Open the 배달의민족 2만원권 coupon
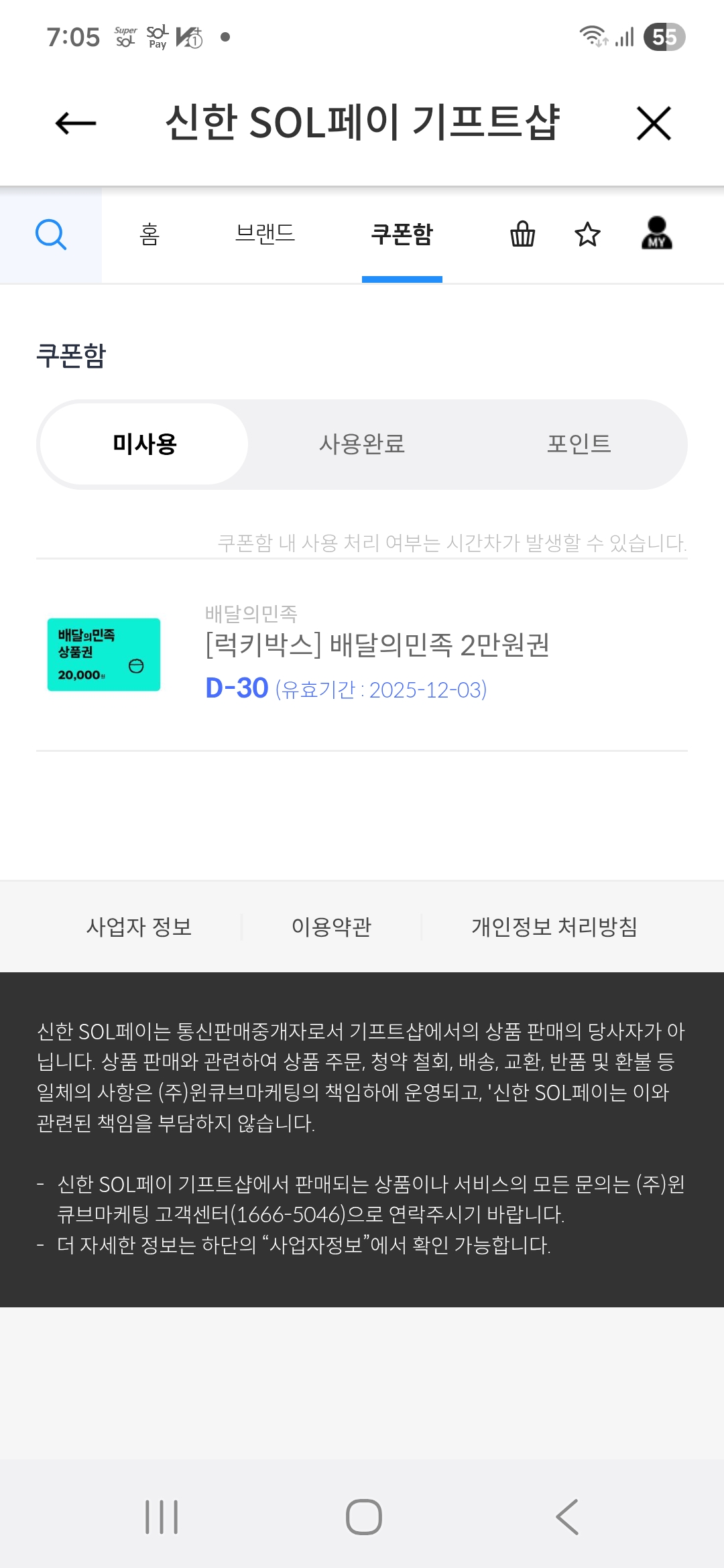This screenshot has width=724, height=1568. (377, 645)
